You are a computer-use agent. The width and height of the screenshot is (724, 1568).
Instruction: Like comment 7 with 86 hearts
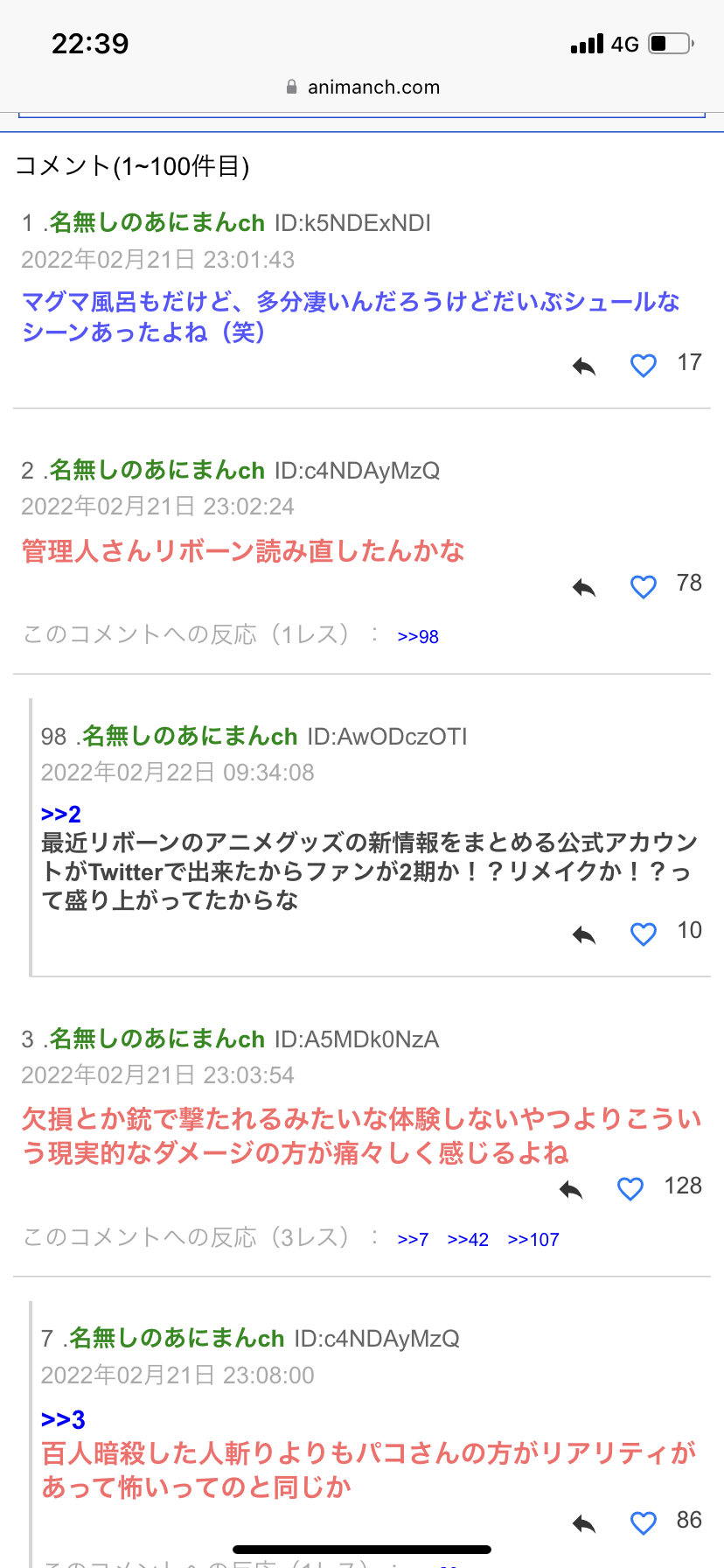644,1523
